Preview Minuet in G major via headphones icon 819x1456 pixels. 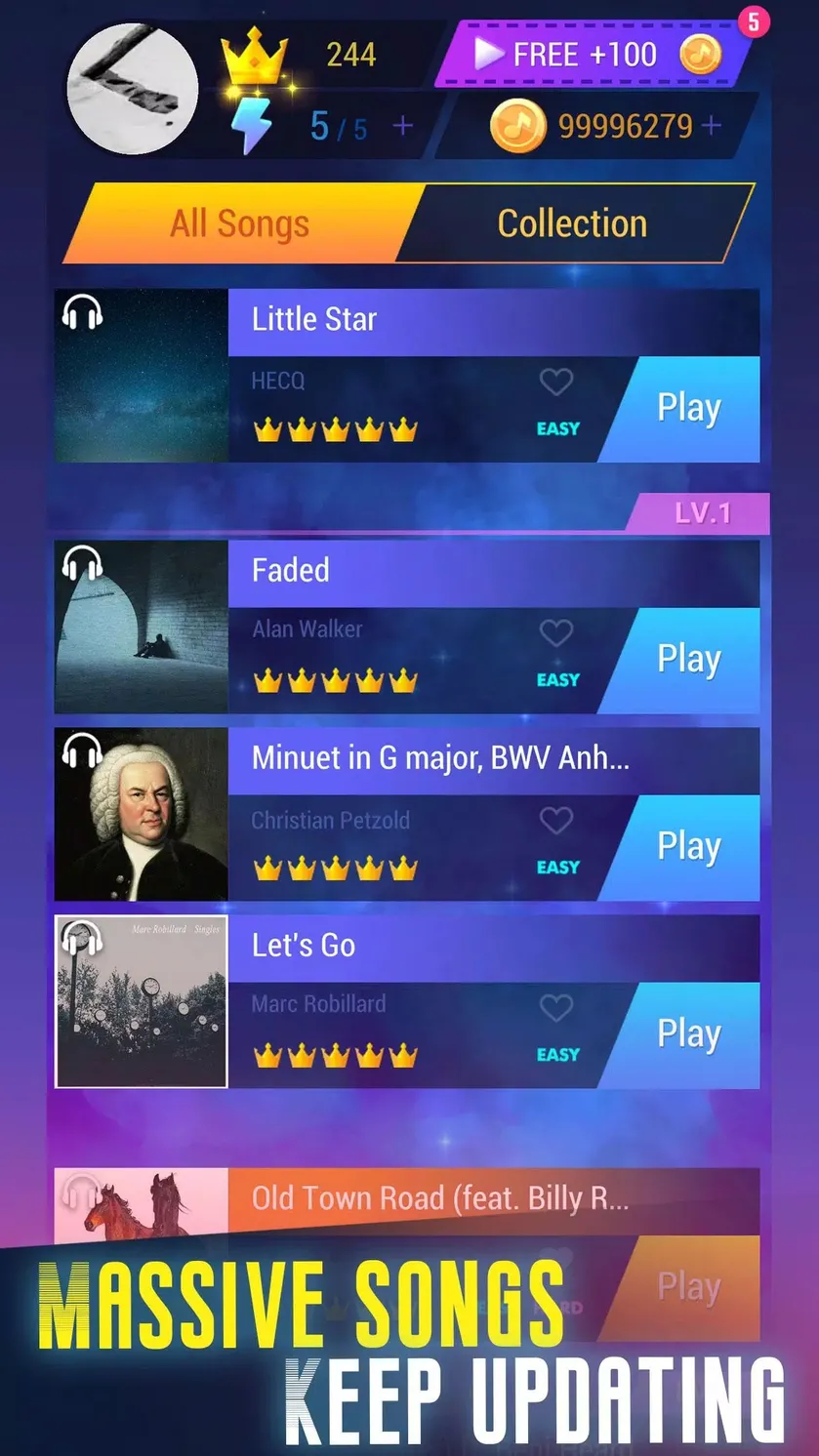pyautogui.click(x=82, y=753)
